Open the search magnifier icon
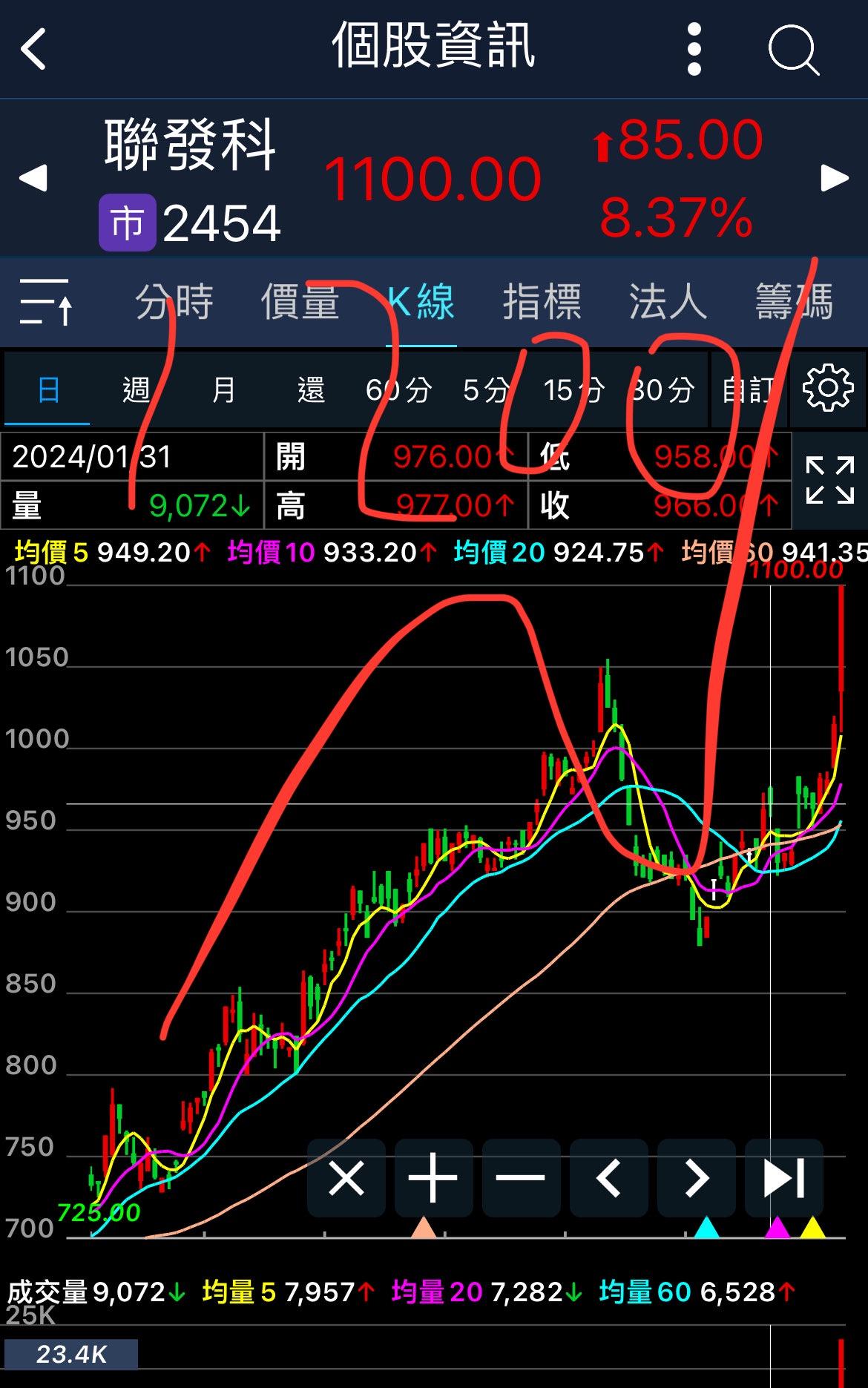868x1388 pixels. (792, 50)
